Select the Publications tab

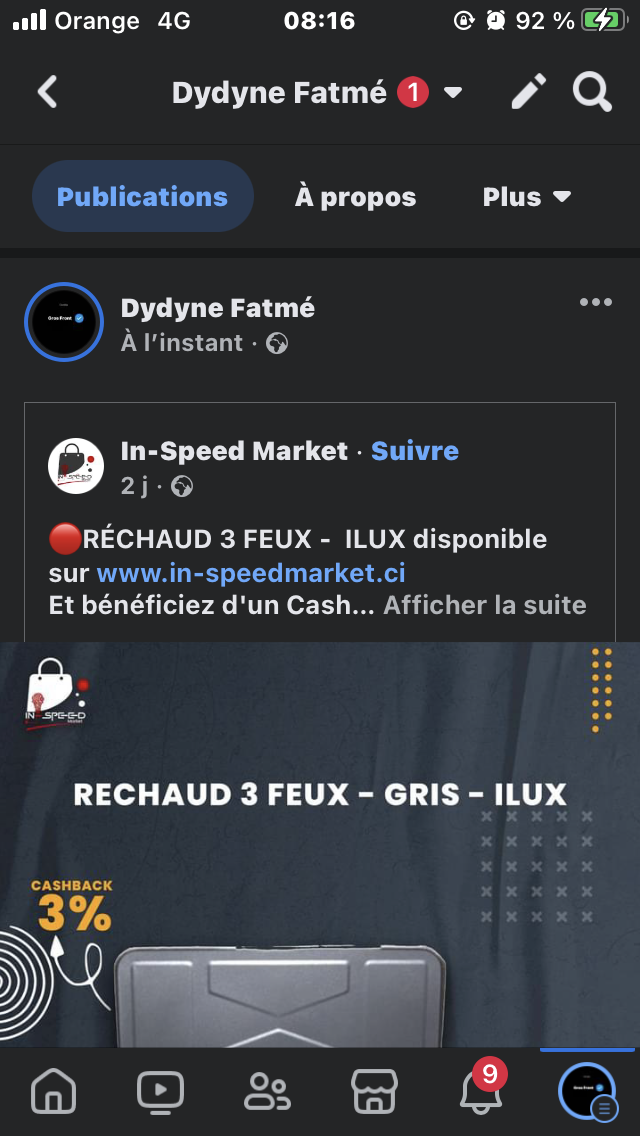pyautogui.click(x=142, y=197)
